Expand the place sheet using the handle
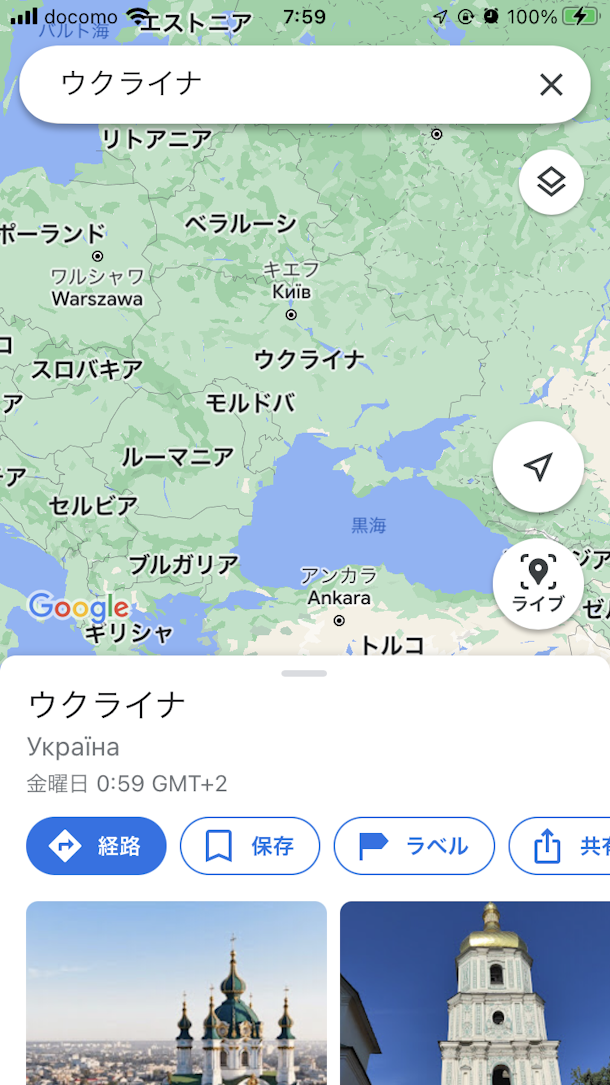The width and height of the screenshot is (610, 1085). coord(304,673)
